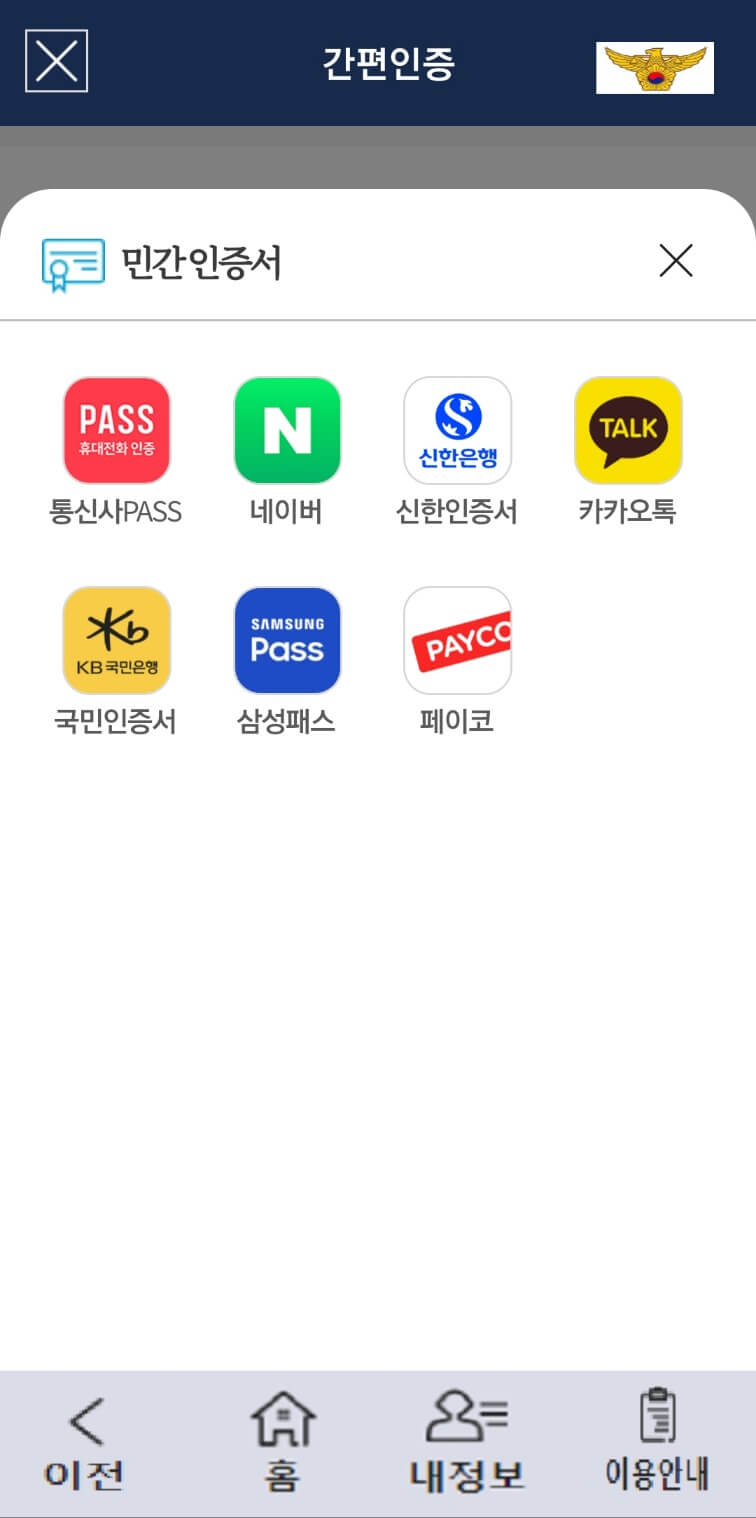Select the KB 국민인증서 icon
Screen dimensions: 756x1518
[117, 640]
